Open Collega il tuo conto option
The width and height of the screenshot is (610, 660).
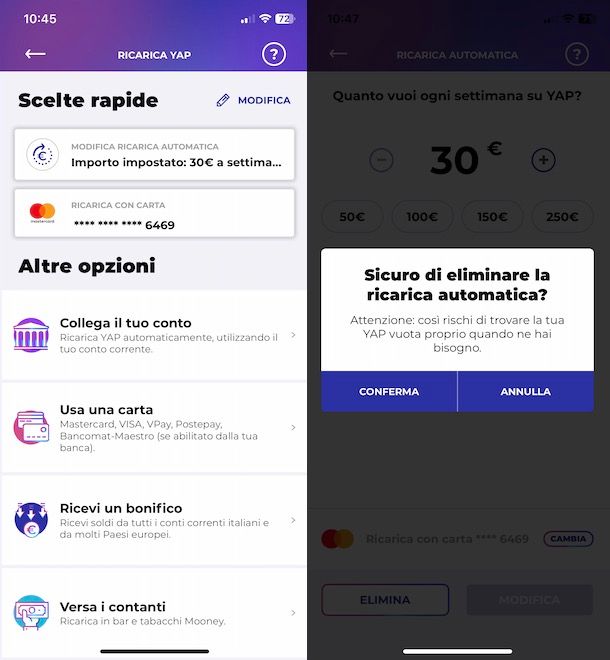pos(153,335)
